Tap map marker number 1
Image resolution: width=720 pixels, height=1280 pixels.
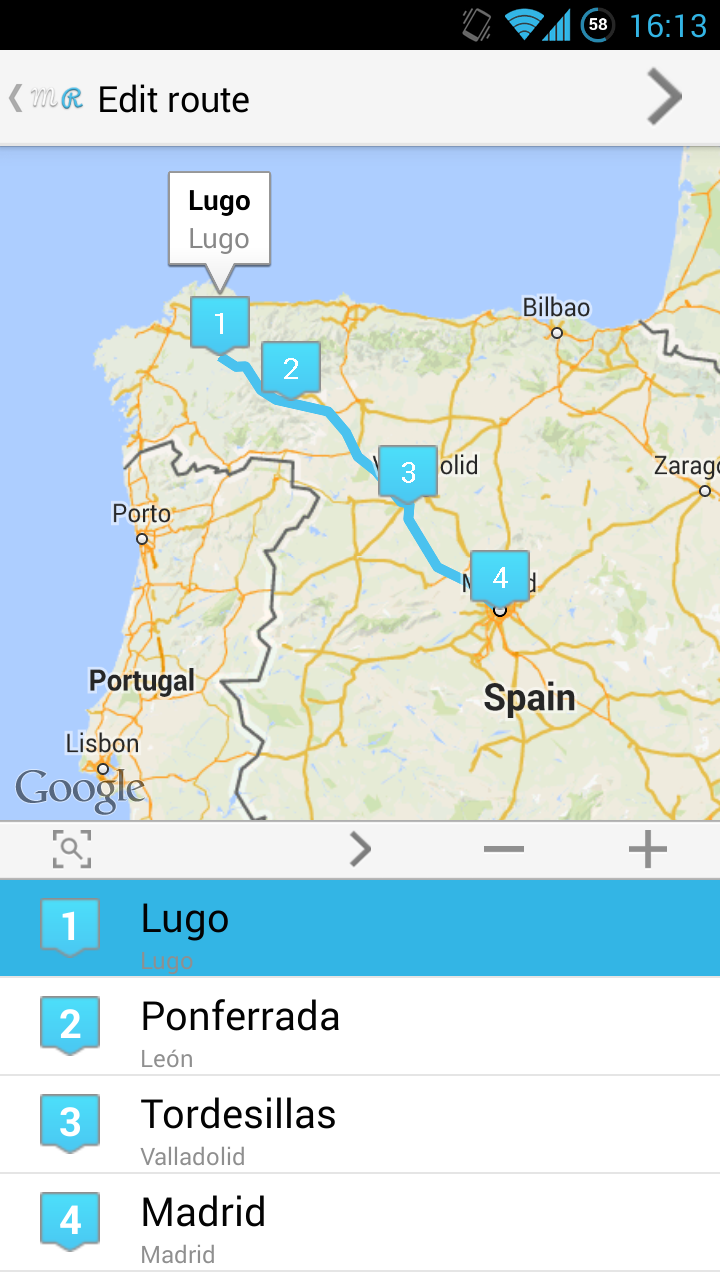(220, 323)
